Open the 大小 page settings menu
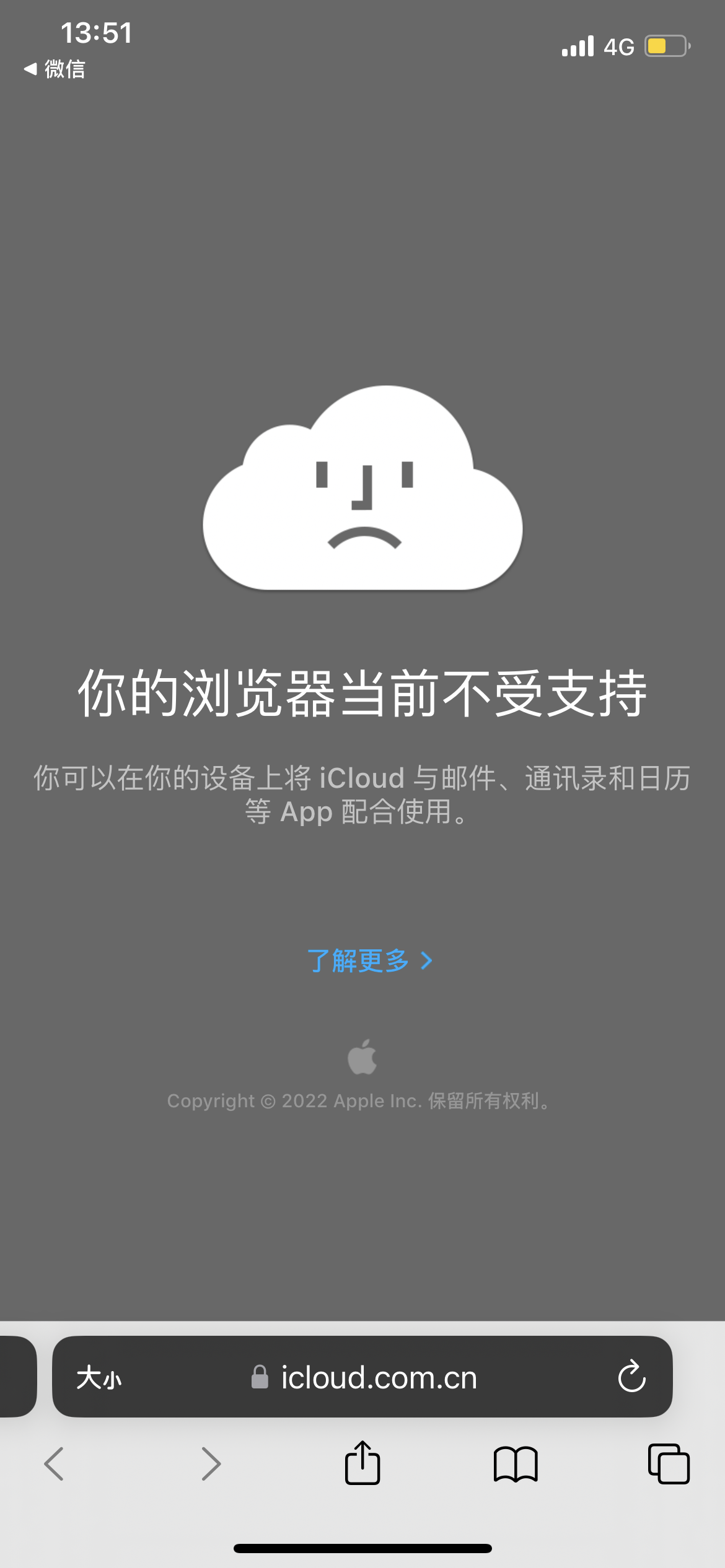725x1568 pixels. pyautogui.click(x=99, y=1378)
